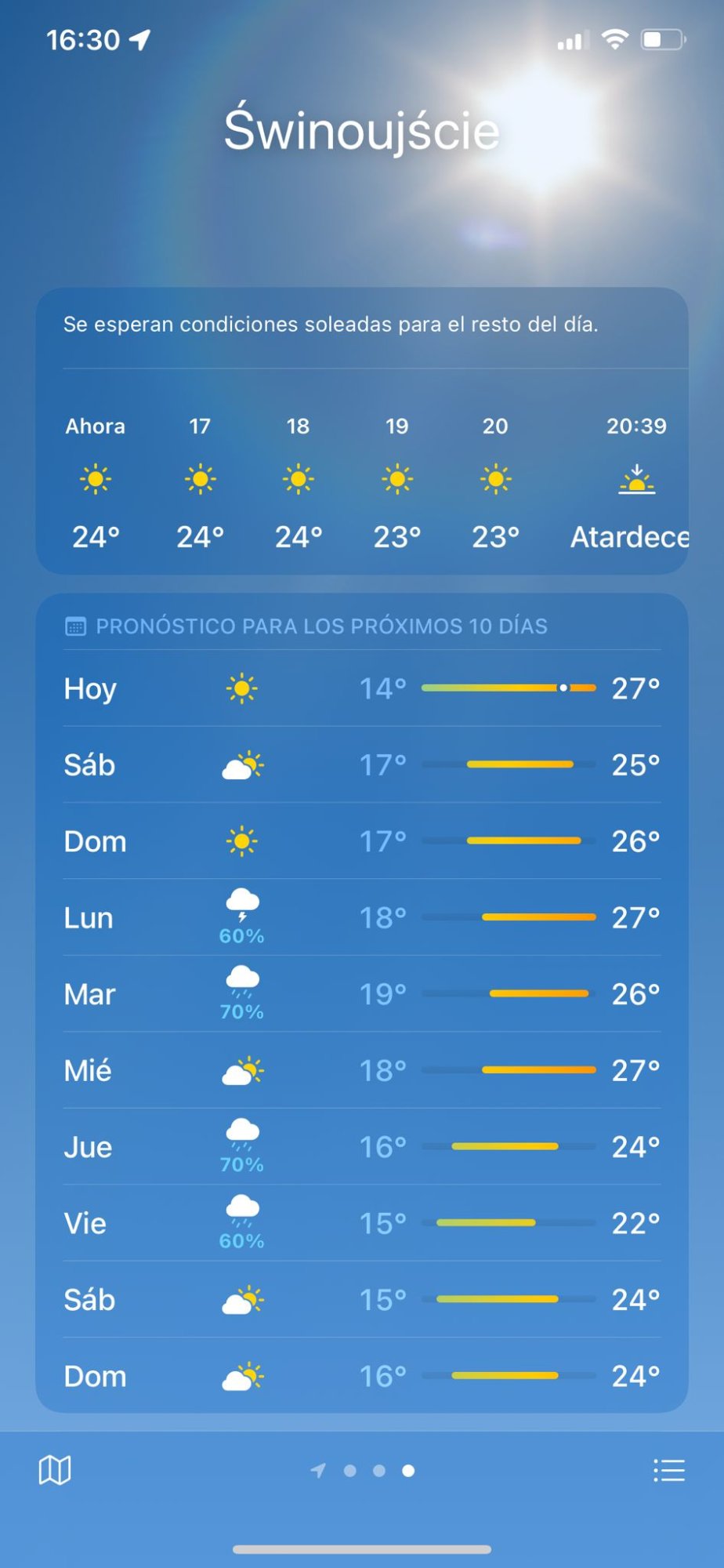Show Mar forecast with 70% rain
Image resolution: width=724 pixels, height=1568 pixels.
(362, 993)
